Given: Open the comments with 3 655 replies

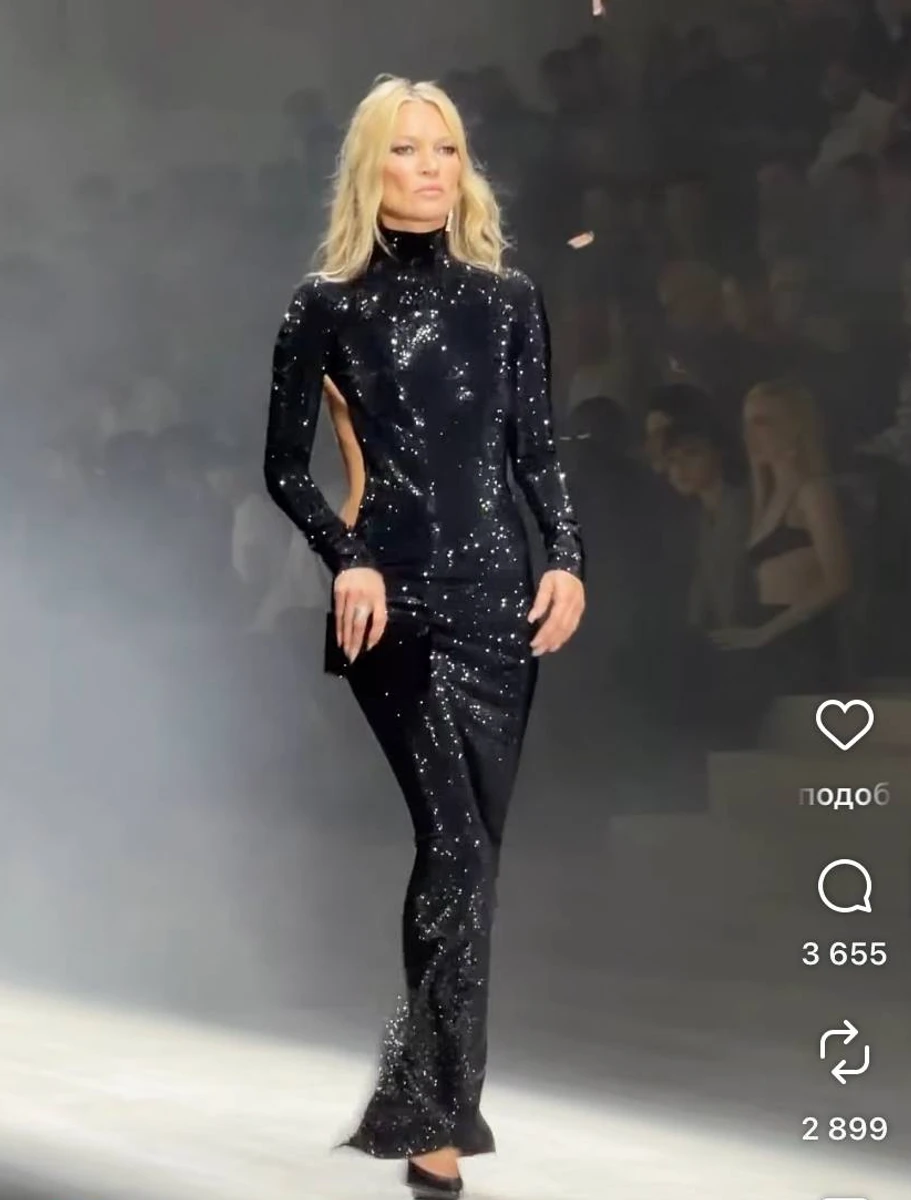Looking at the screenshot, I should 844,888.
